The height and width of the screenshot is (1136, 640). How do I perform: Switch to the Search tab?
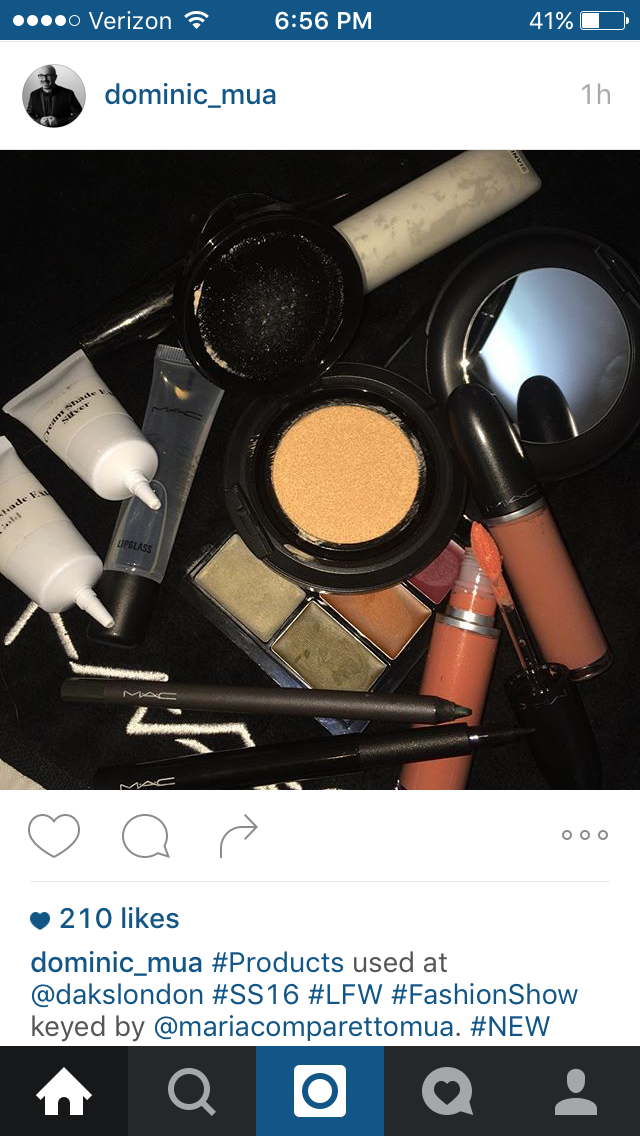click(x=192, y=1091)
